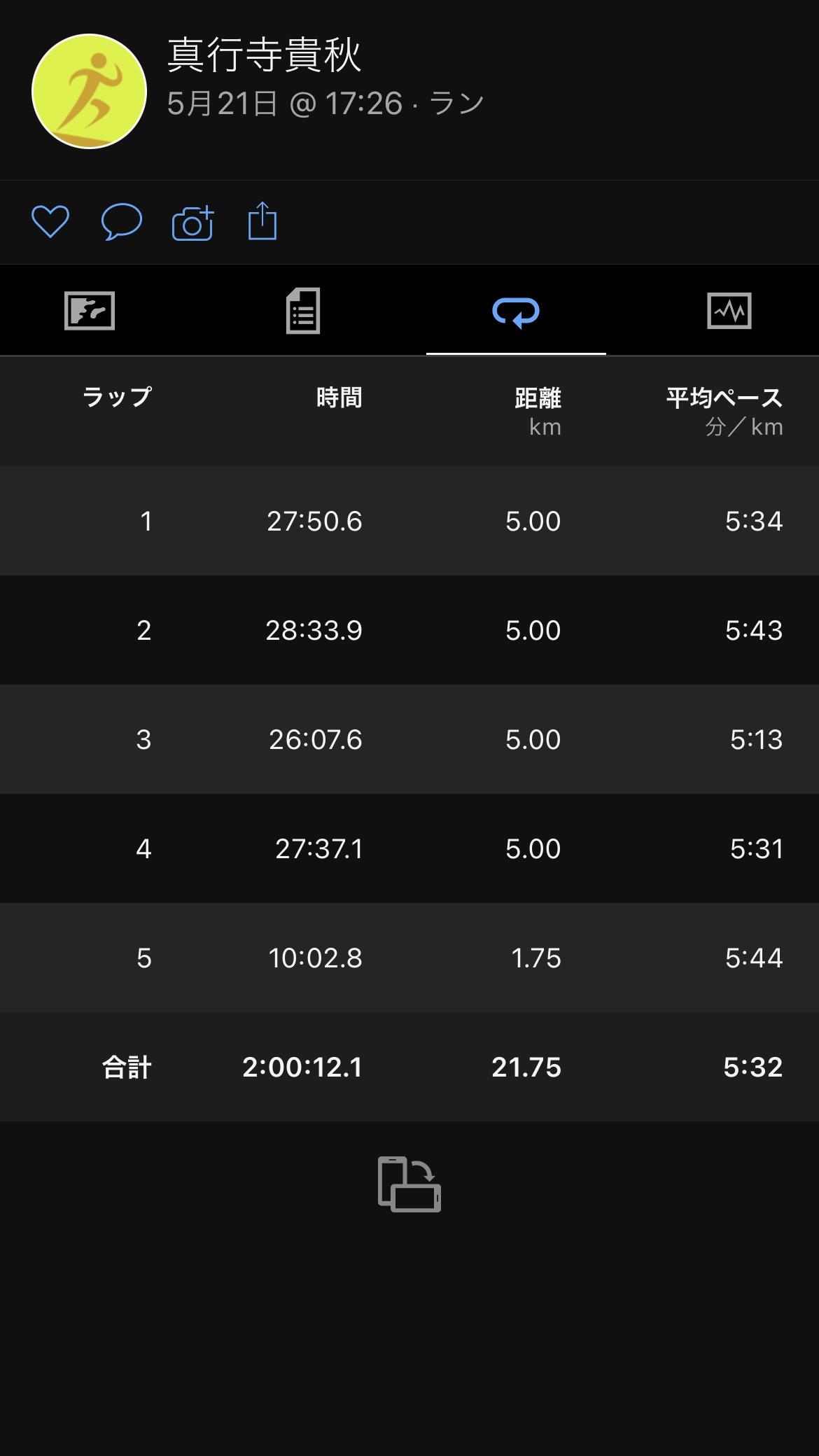Select the laps tab
The image size is (819, 1456).
pyautogui.click(x=516, y=311)
